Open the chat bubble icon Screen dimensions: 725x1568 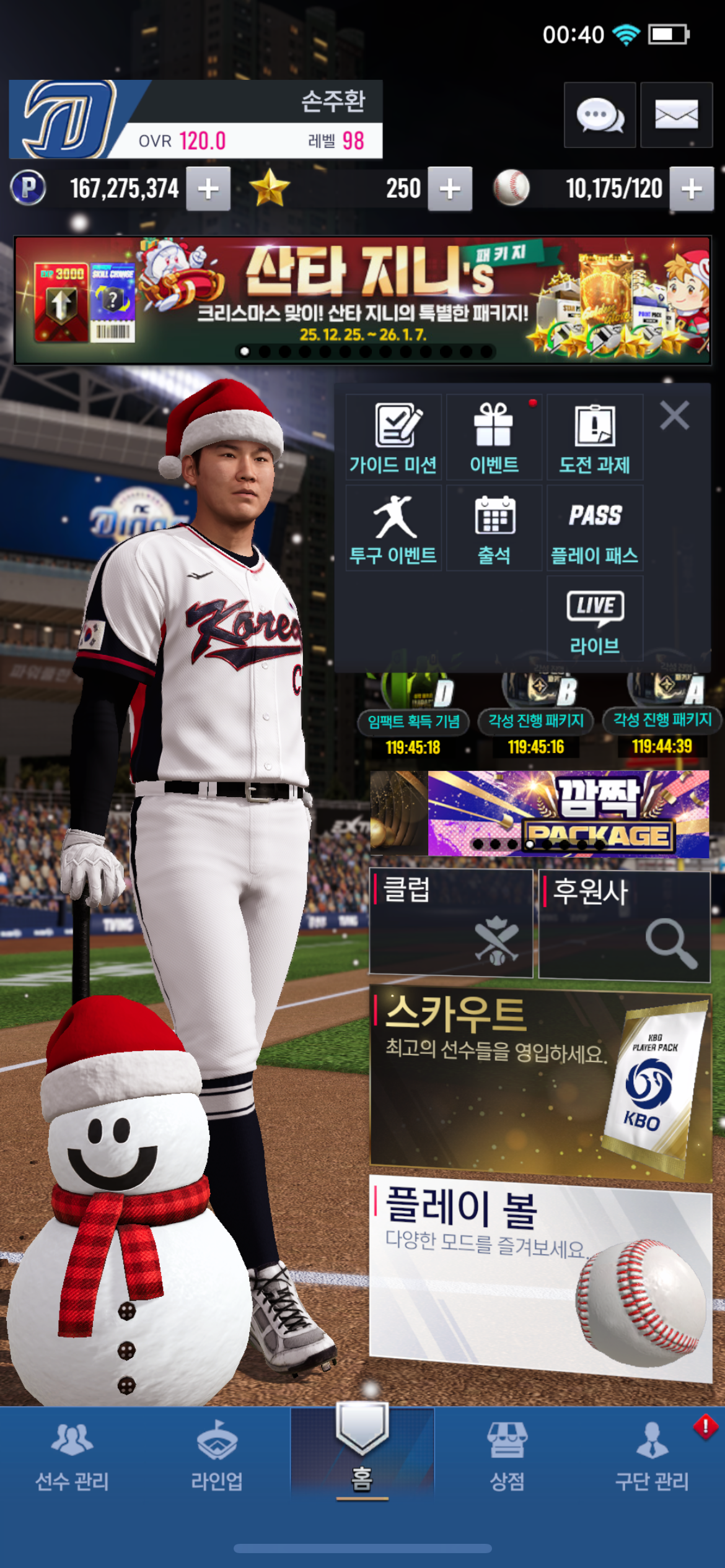pos(599,115)
